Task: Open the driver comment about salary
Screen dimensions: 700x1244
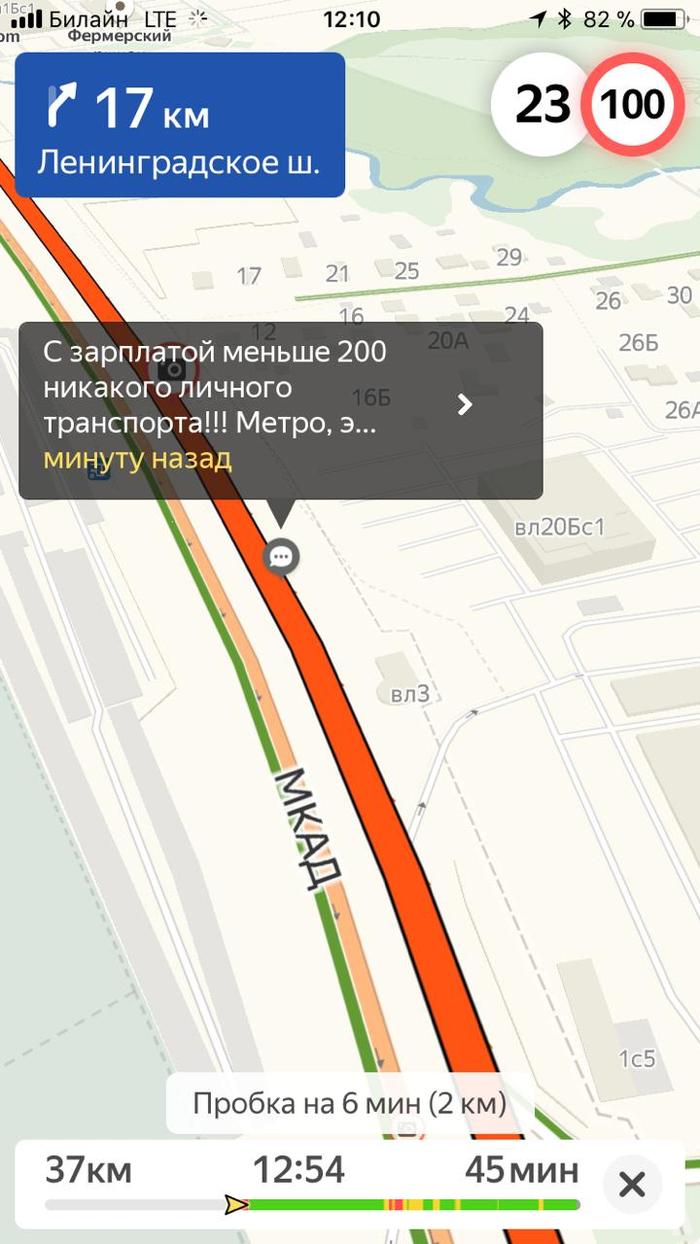Action: click(280, 410)
